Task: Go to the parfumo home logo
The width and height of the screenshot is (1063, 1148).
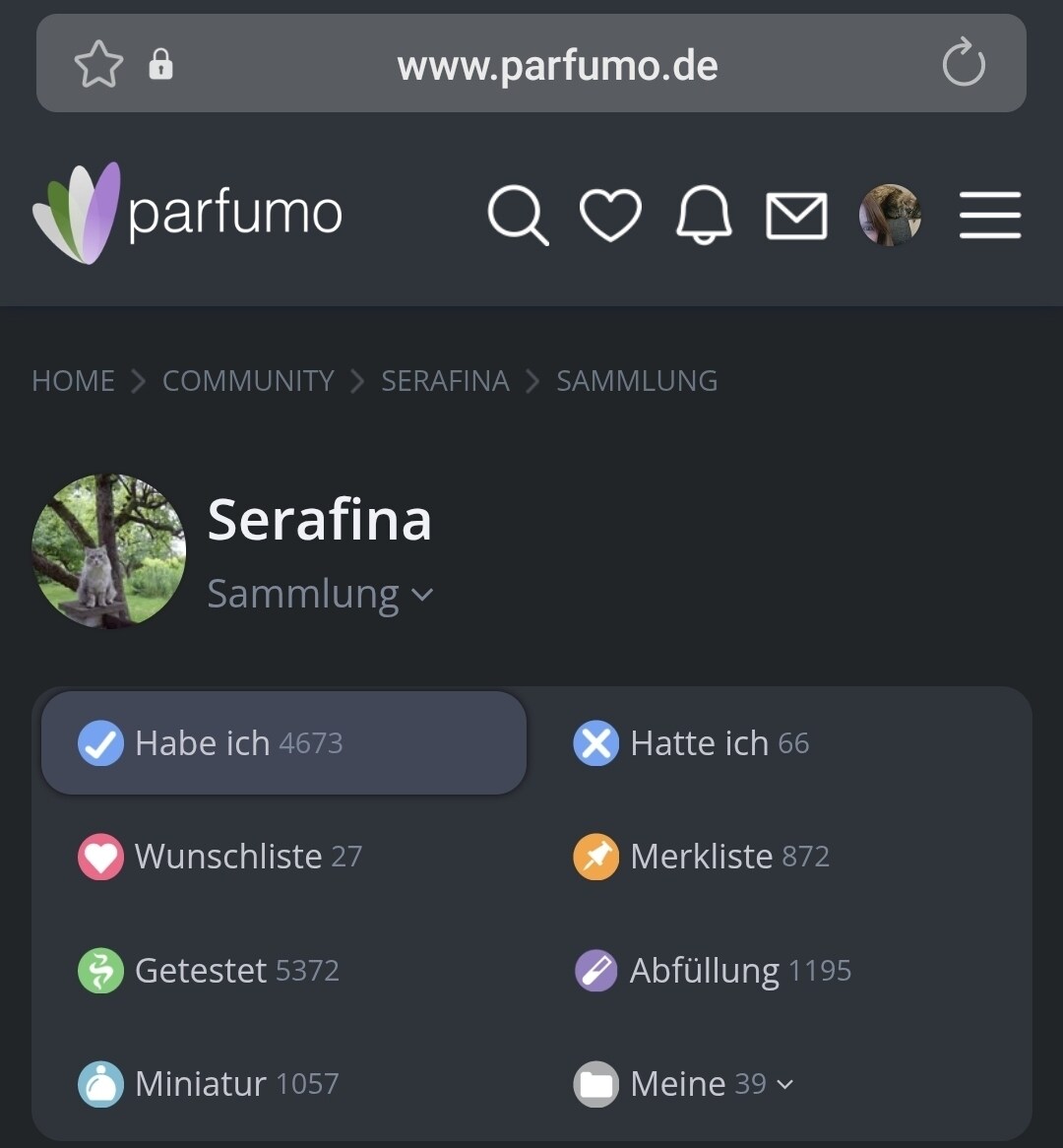Action: click(x=188, y=213)
